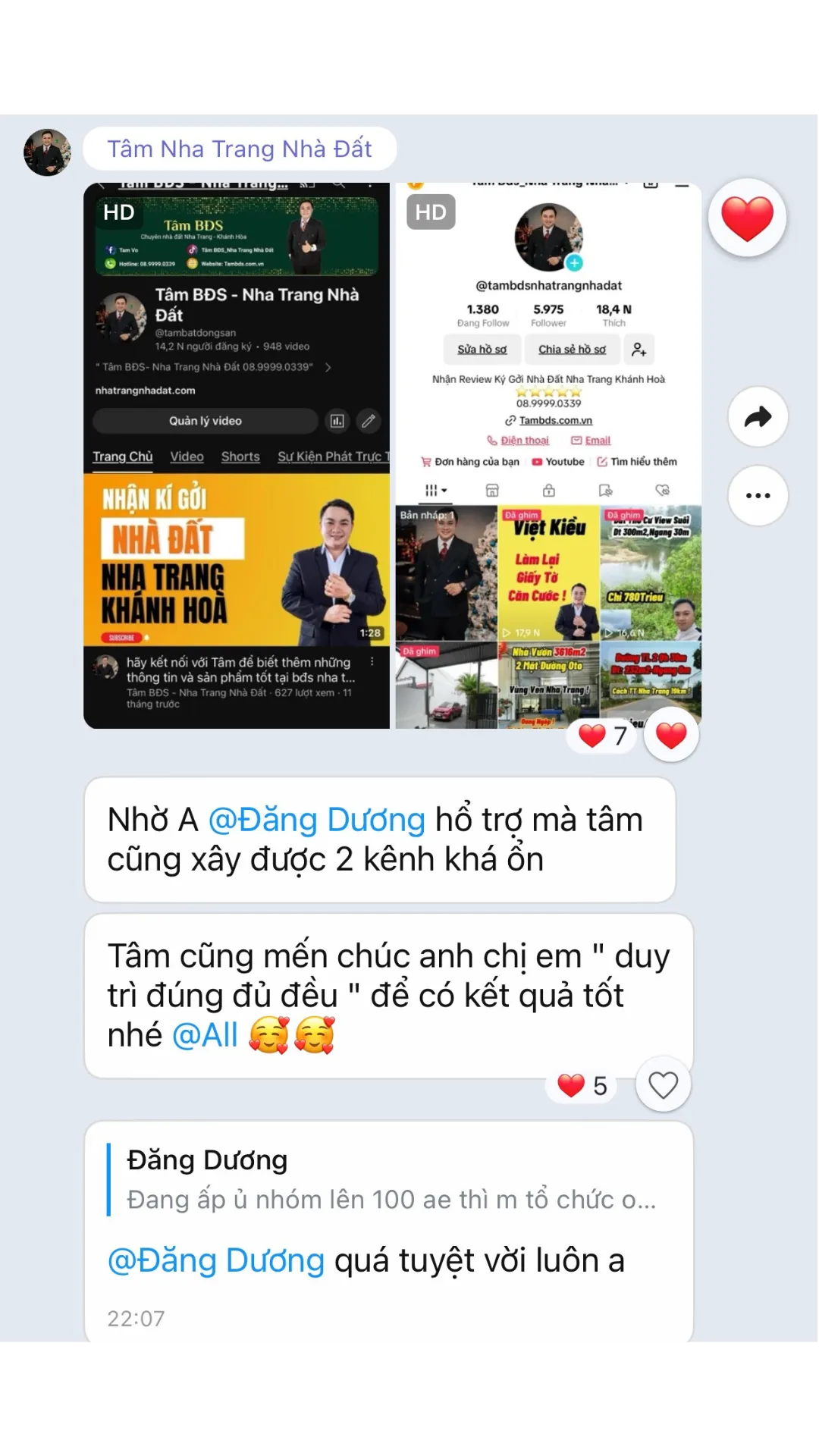React with heart on the image message
The height and width of the screenshot is (1456, 819).
[671, 735]
